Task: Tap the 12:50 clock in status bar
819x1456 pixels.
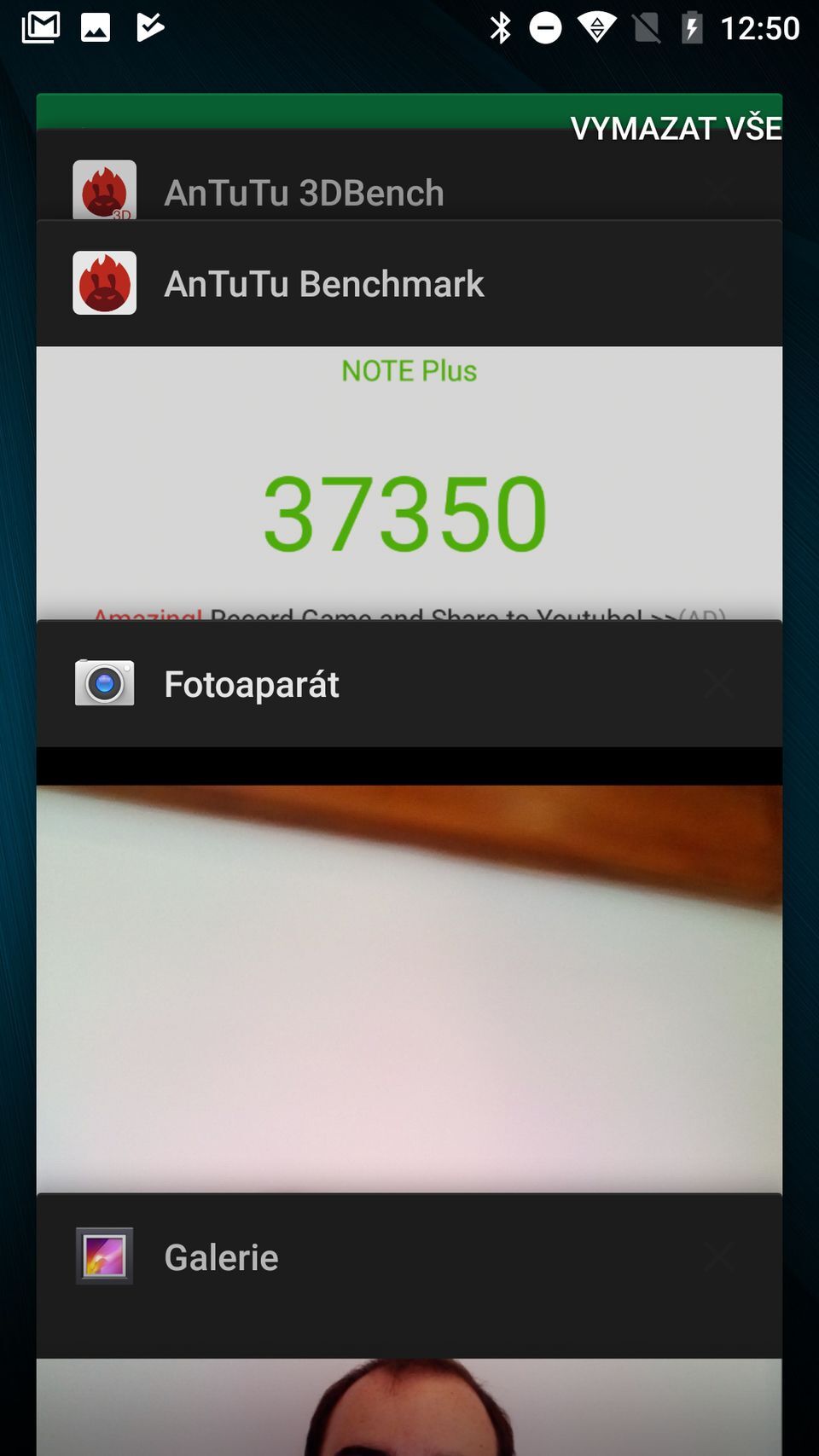Action: (x=762, y=27)
